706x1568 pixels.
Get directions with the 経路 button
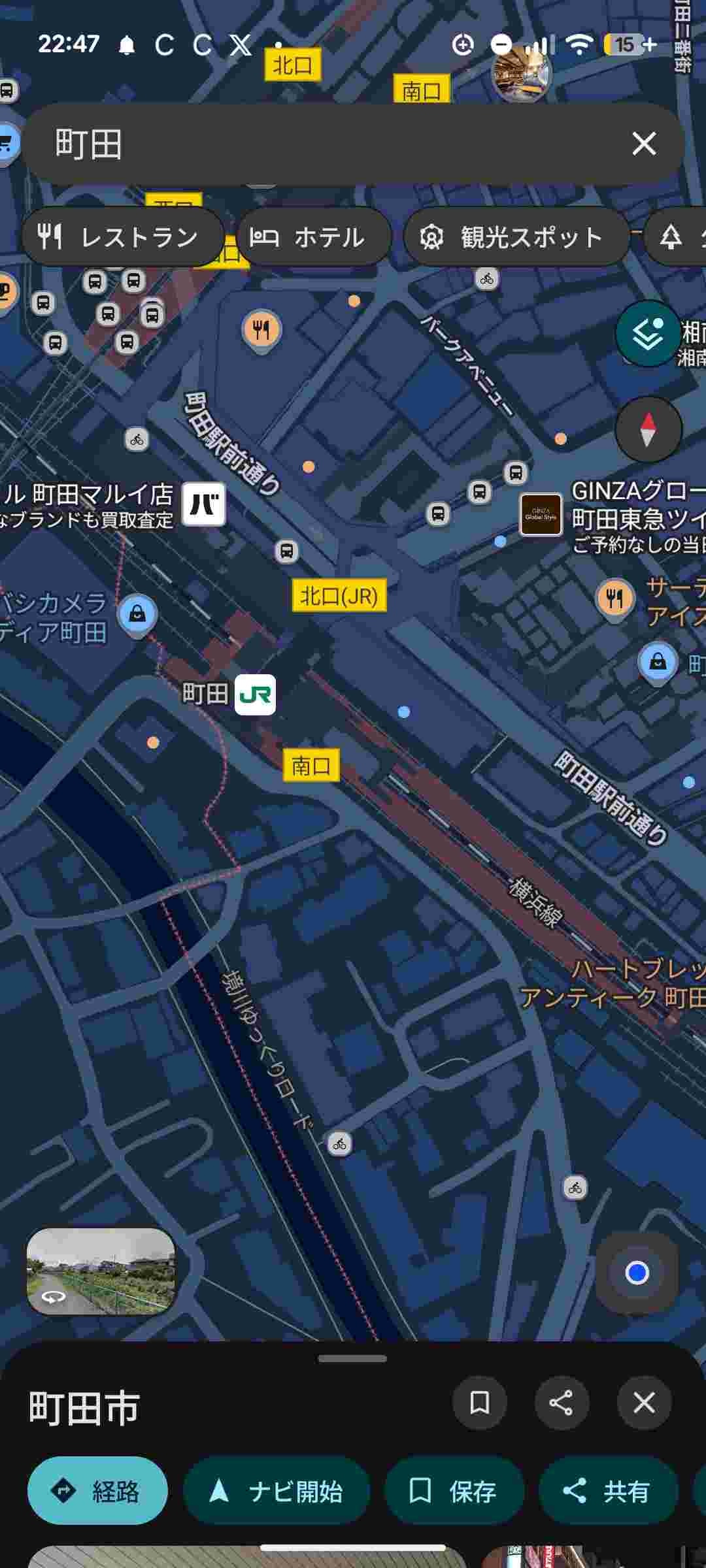tap(97, 1491)
